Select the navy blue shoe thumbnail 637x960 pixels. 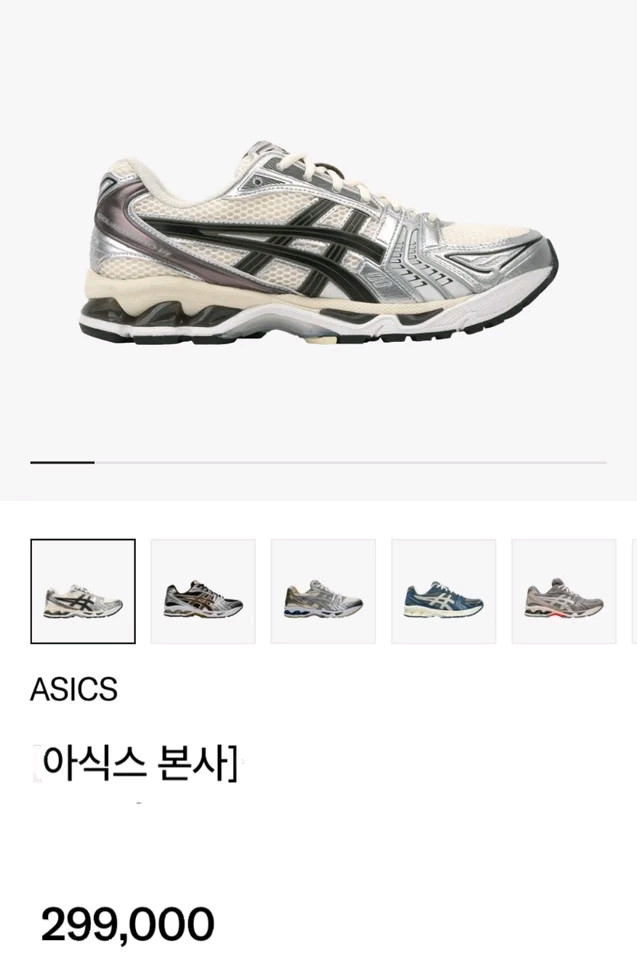coord(443,591)
